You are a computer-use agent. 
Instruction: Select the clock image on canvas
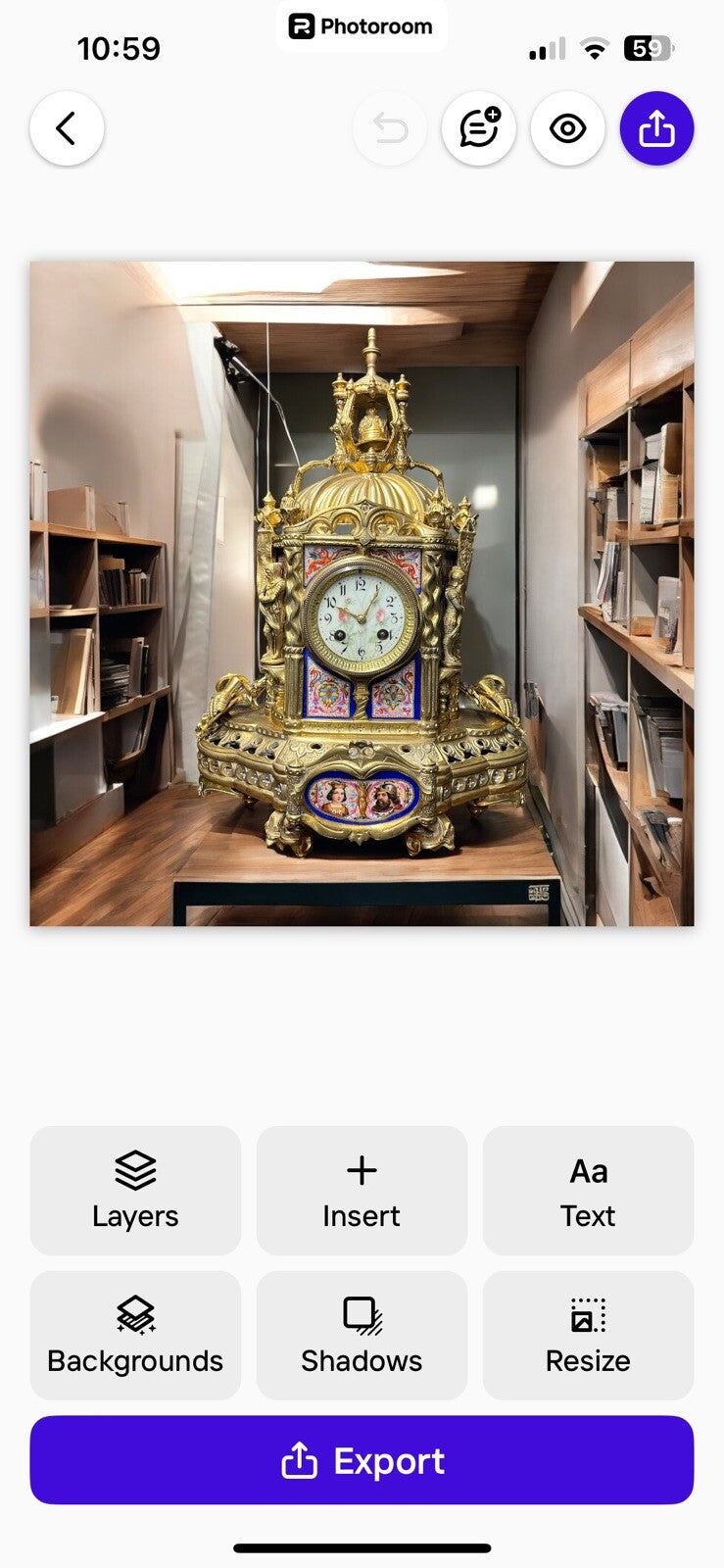tap(362, 608)
